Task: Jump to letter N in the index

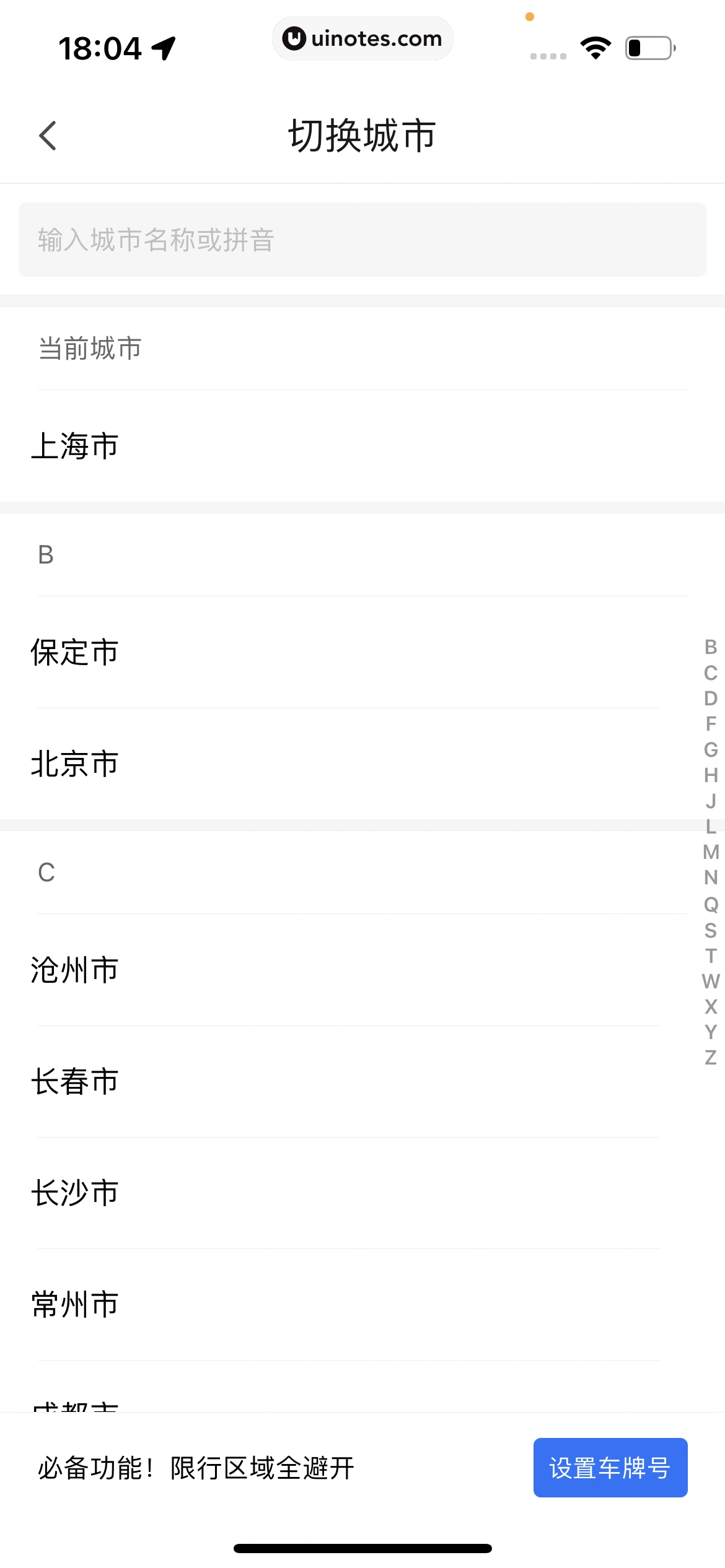Action: tap(711, 878)
